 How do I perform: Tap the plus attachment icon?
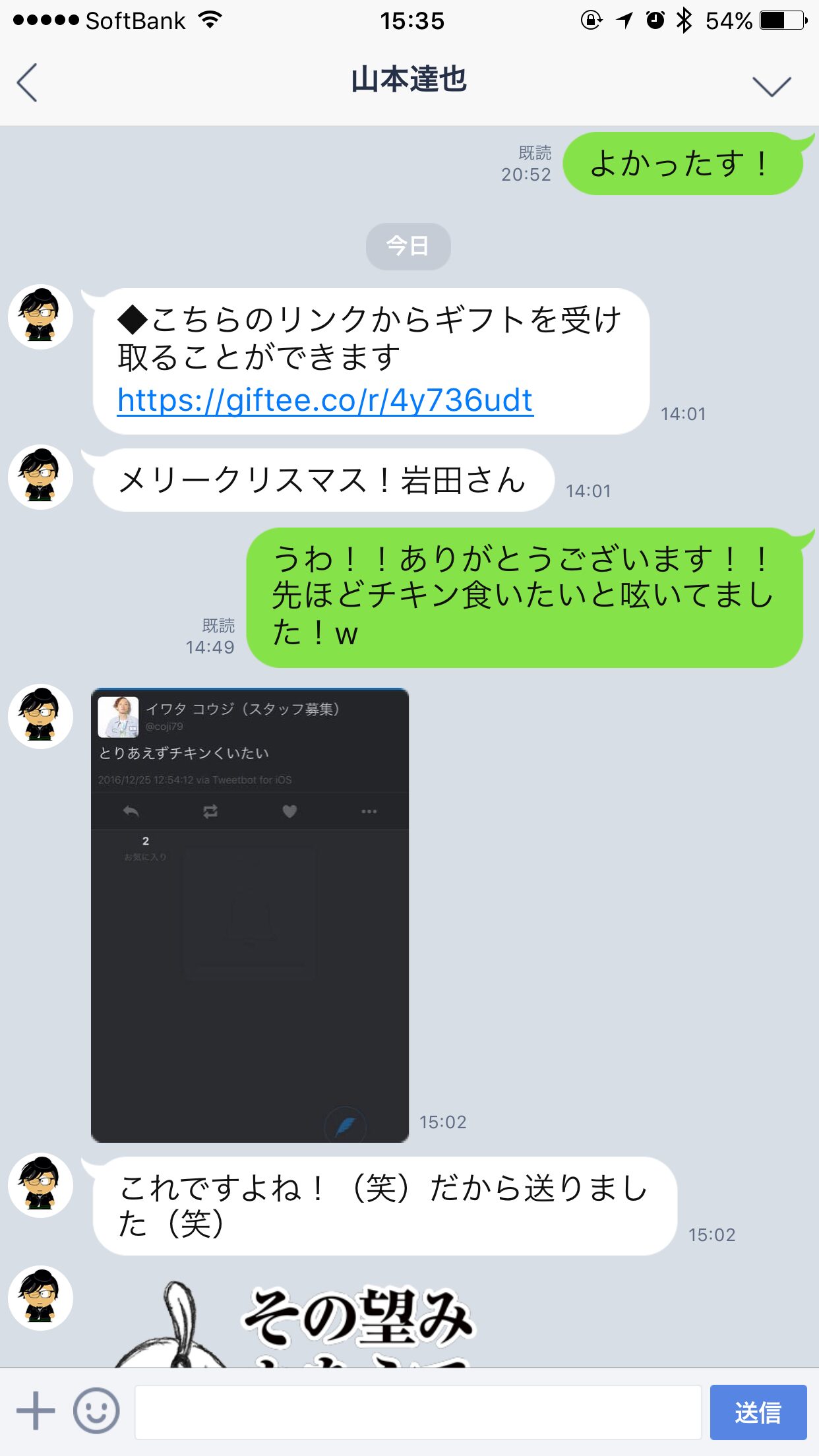pyautogui.click(x=36, y=1411)
